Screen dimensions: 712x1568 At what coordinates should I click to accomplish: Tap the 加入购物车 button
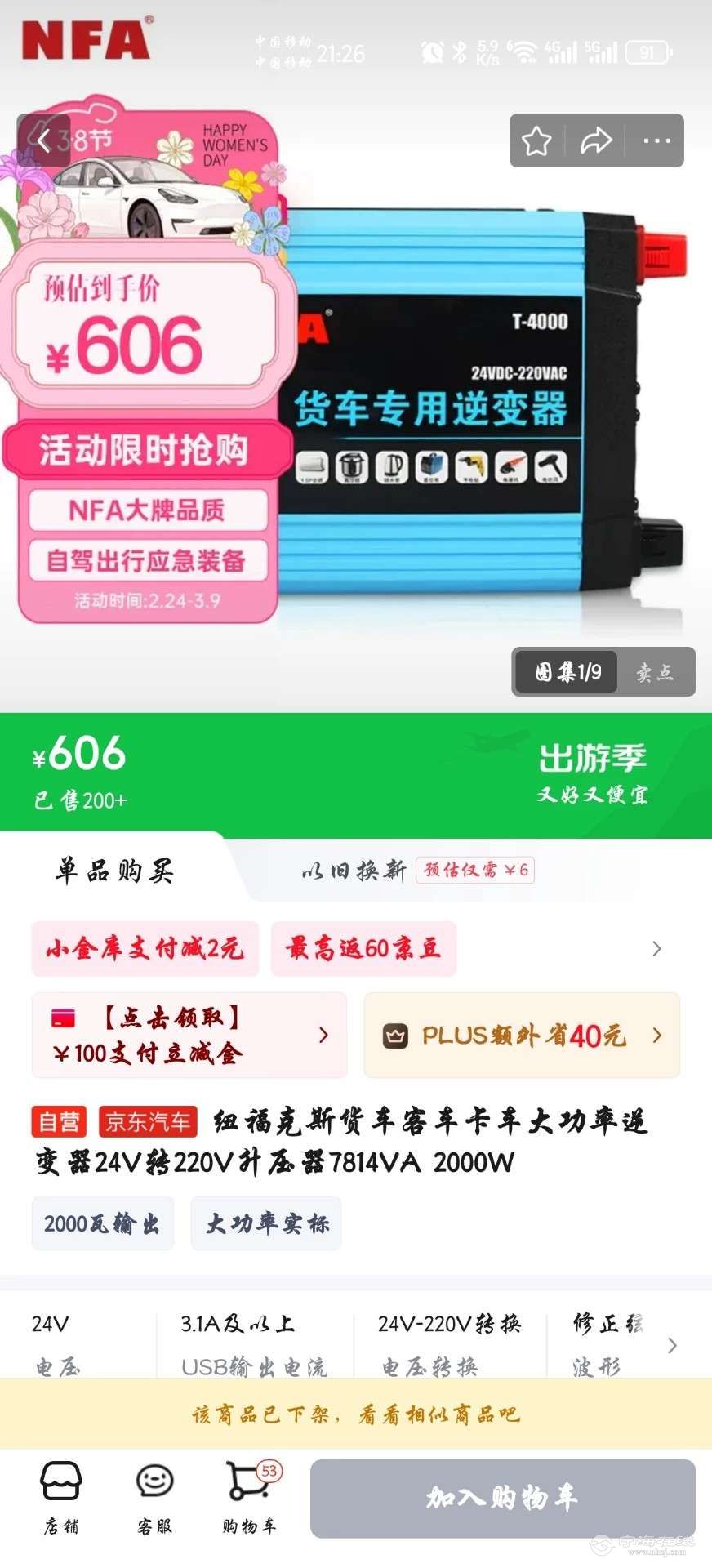(502, 1498)
